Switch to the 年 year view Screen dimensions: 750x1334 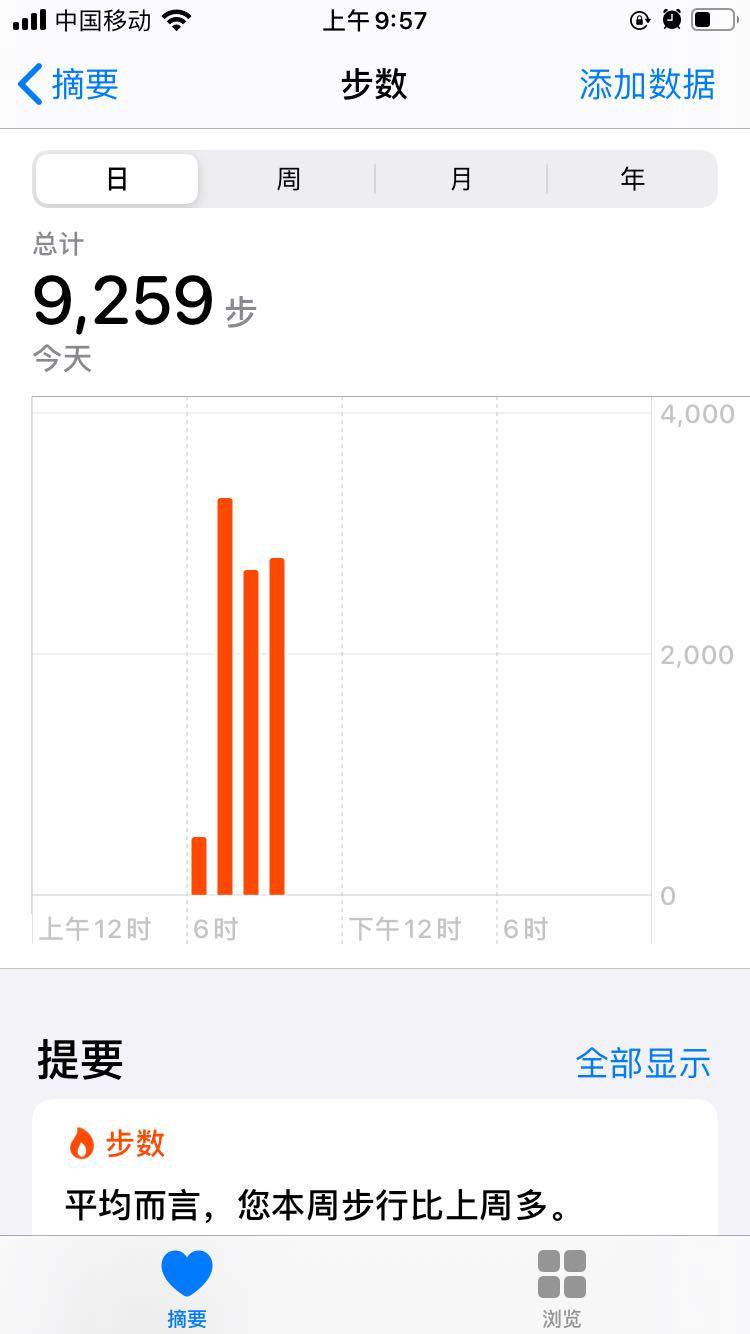pos(632,179)
